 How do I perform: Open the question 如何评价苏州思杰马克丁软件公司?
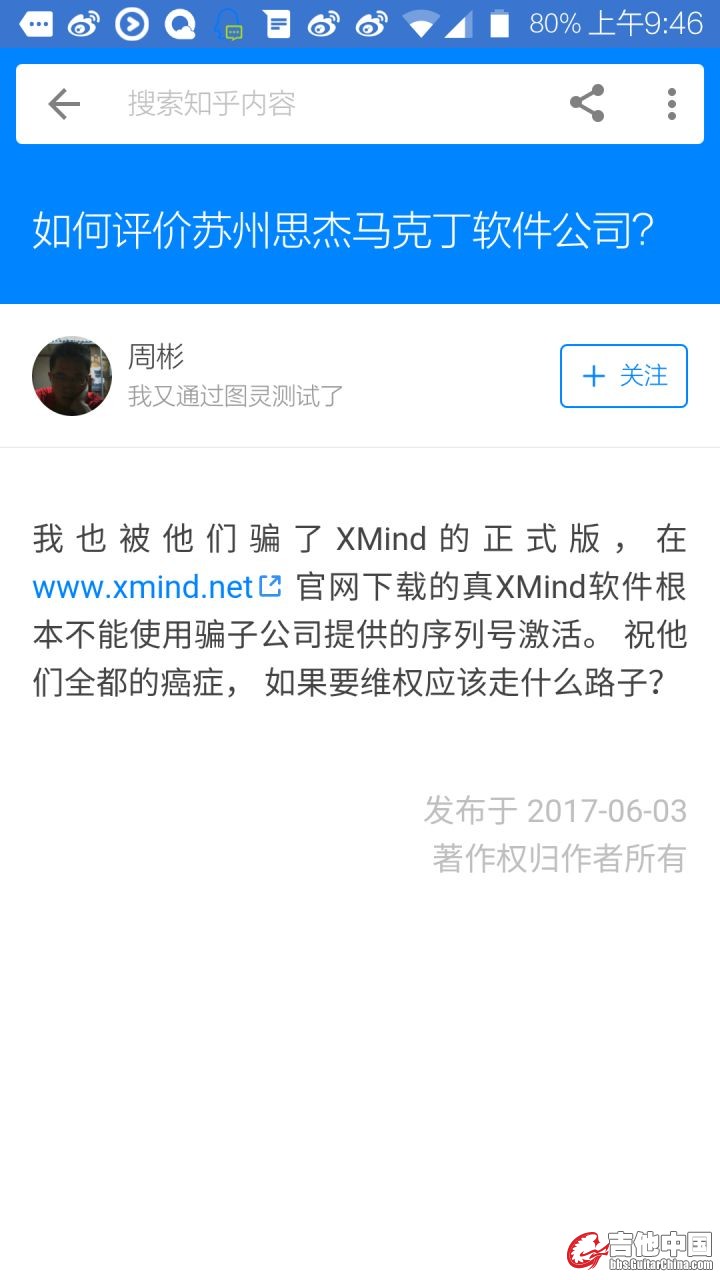[x=343, y=230]
